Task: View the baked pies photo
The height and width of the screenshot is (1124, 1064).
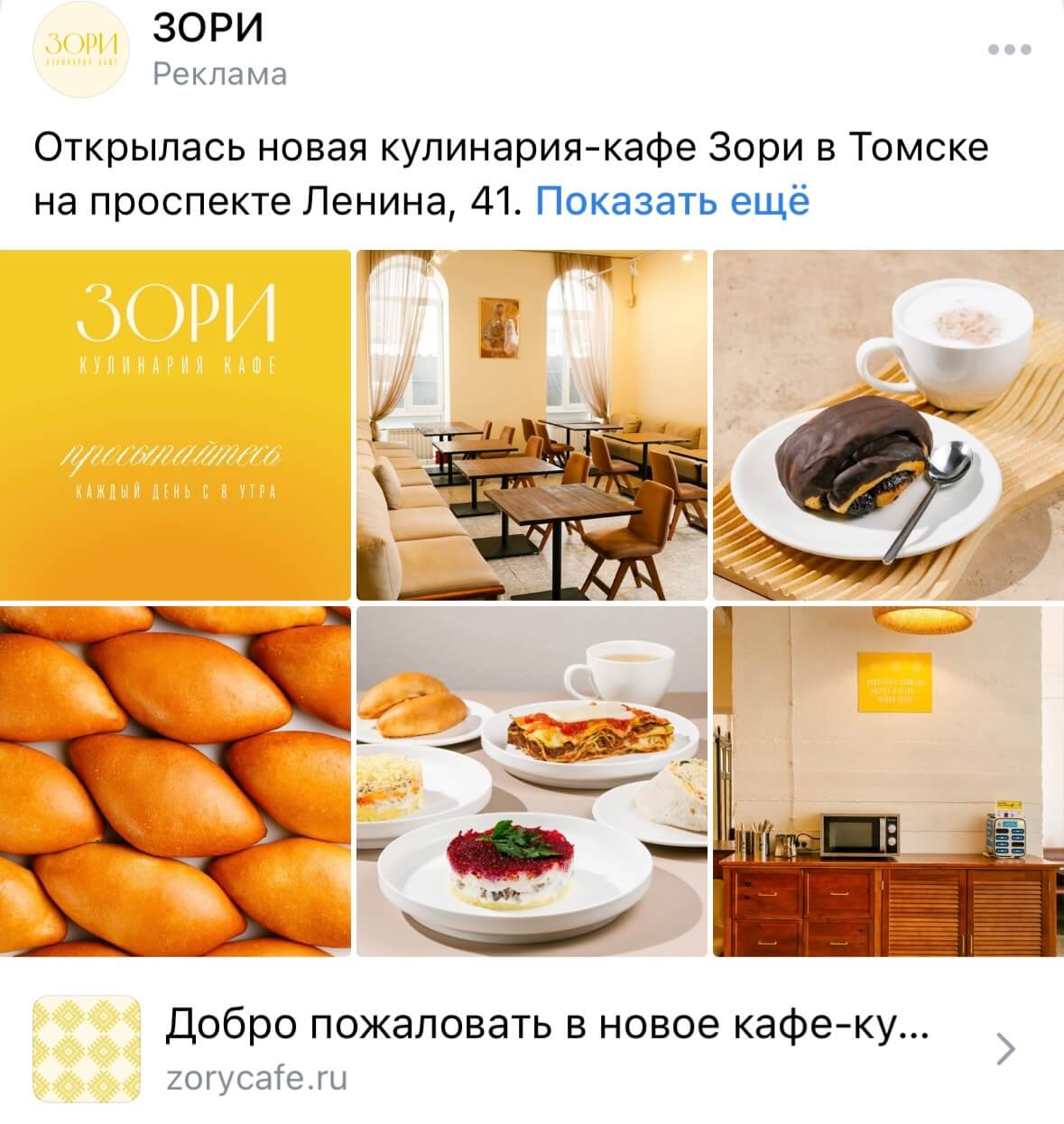Action: pyautogui.click(x=175, y=780)
